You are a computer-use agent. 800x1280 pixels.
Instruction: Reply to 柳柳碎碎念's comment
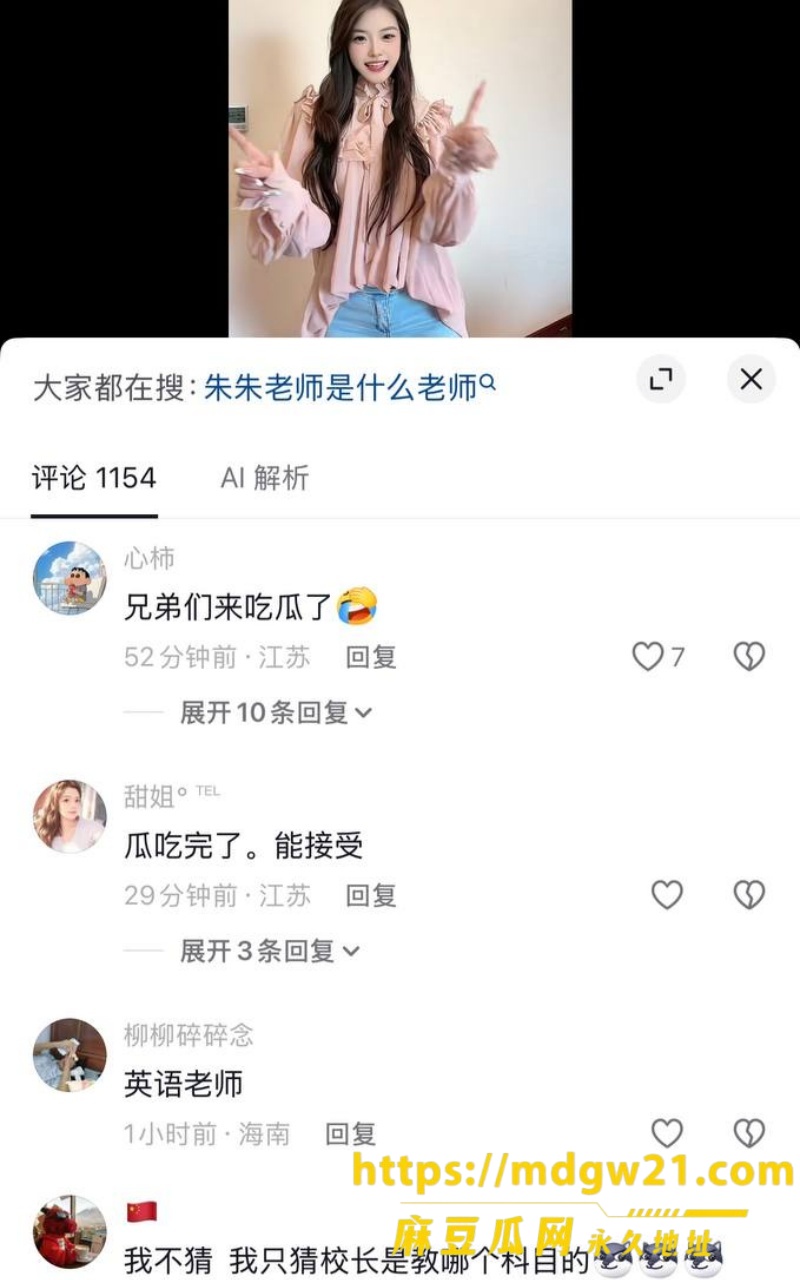click(351, 1133)
